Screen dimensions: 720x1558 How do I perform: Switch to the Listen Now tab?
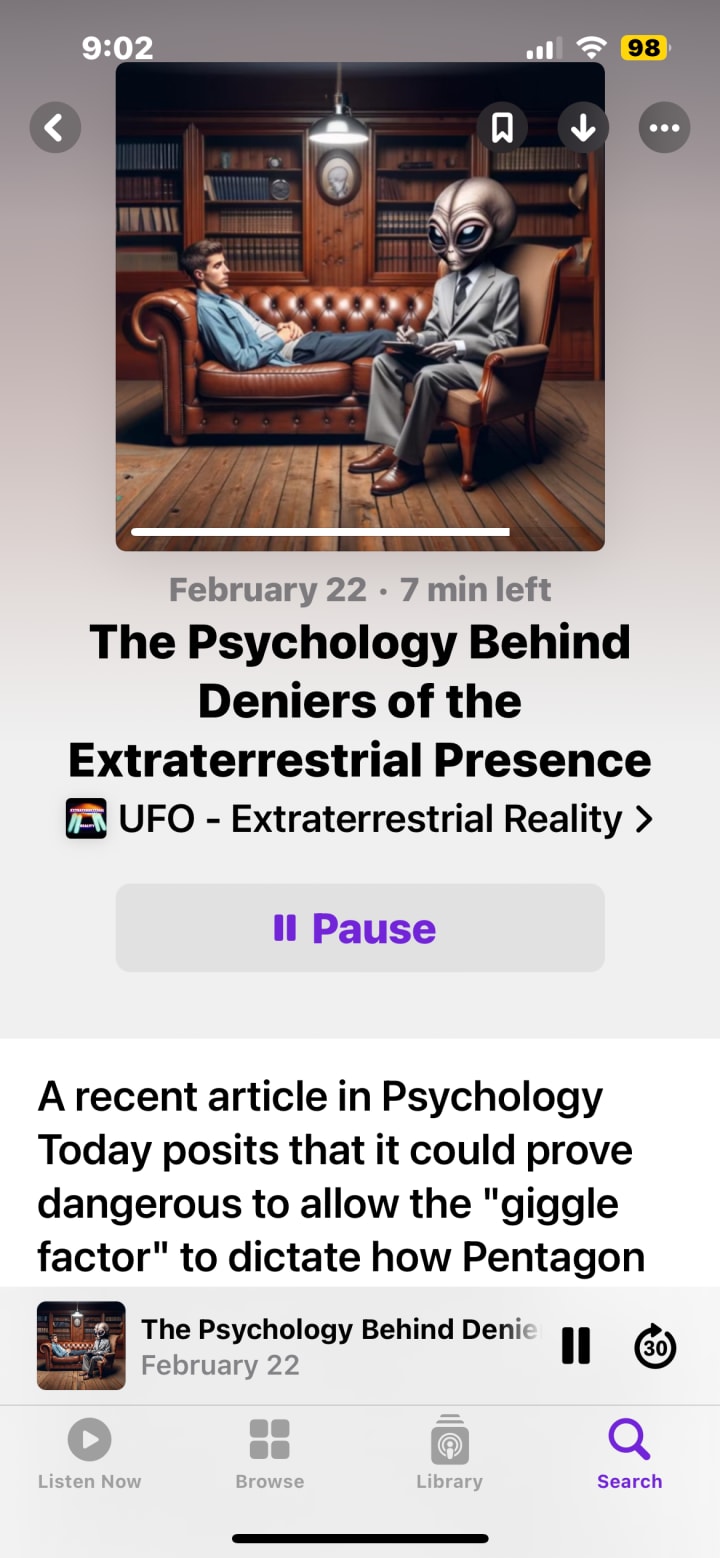point(89,1454)
